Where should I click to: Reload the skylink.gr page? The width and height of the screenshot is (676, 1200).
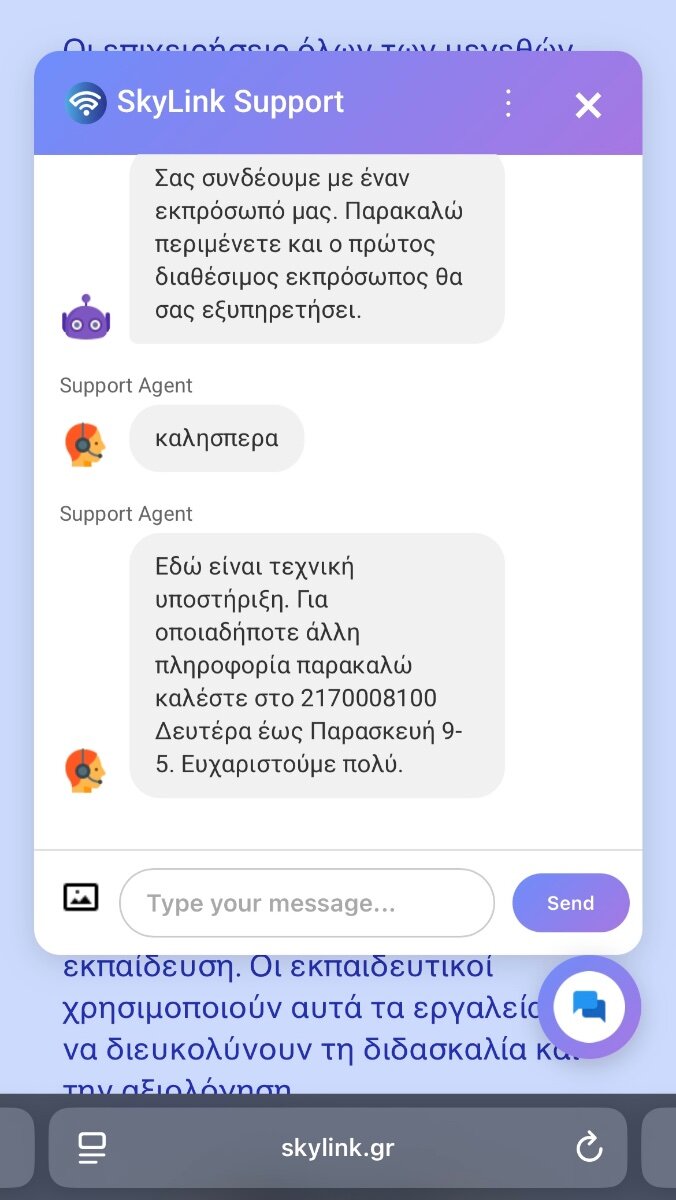[590, 1147]
